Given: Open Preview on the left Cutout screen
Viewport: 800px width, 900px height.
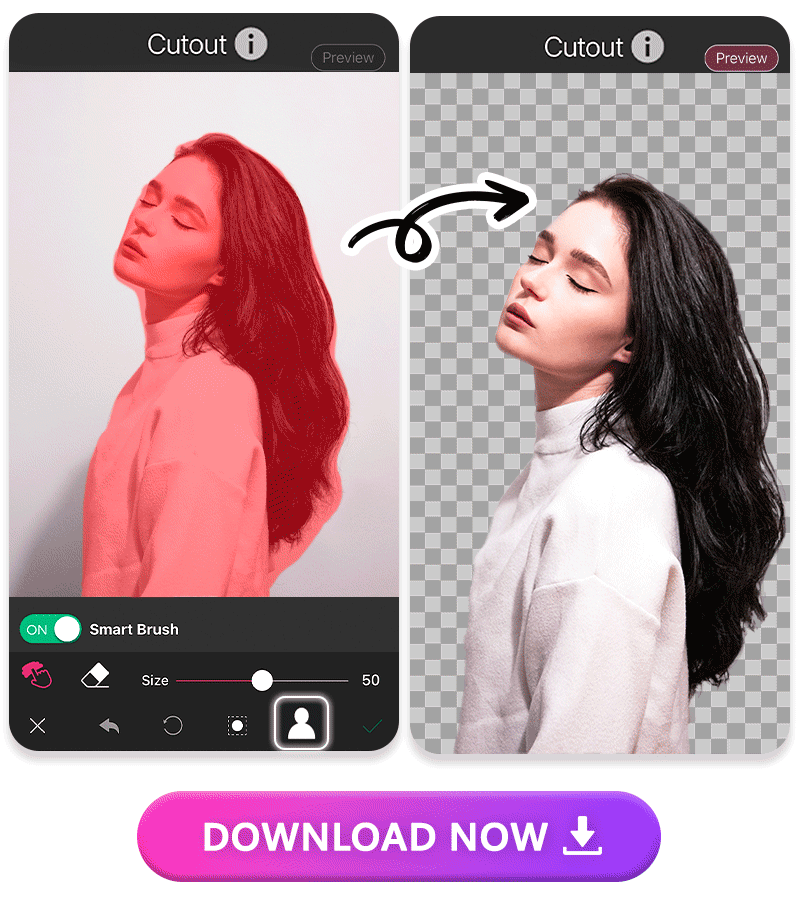Looking at the screenshot, I should coord(348,57).
